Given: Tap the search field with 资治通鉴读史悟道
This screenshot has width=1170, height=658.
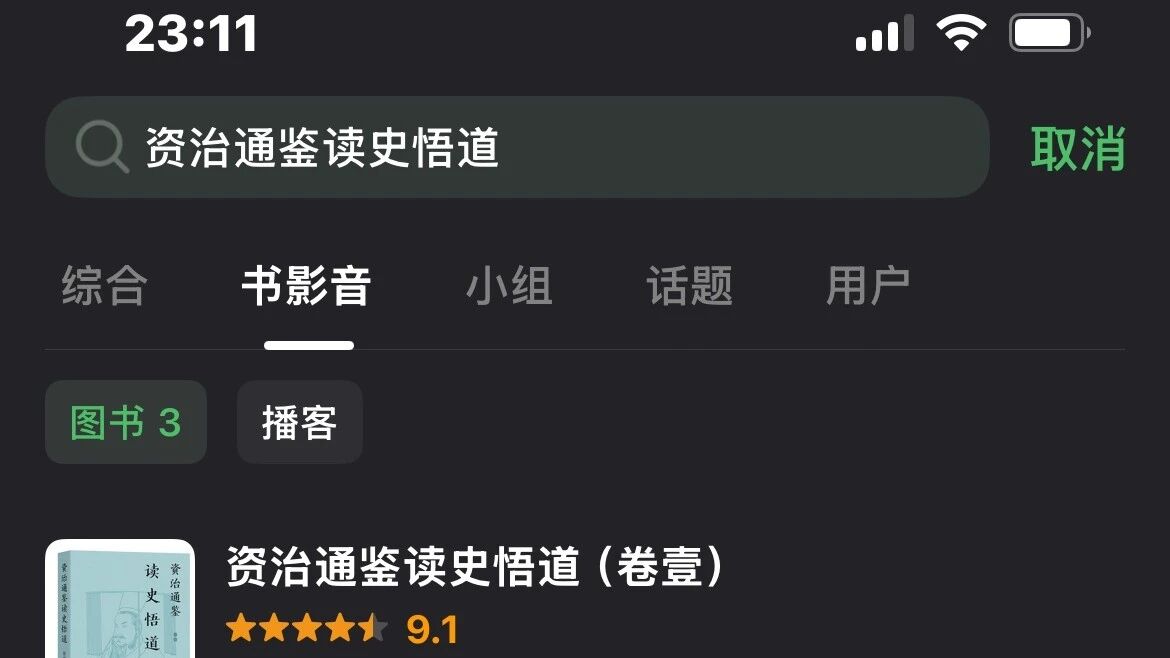Looking at the screenshot, I should [x=516, y=148].
